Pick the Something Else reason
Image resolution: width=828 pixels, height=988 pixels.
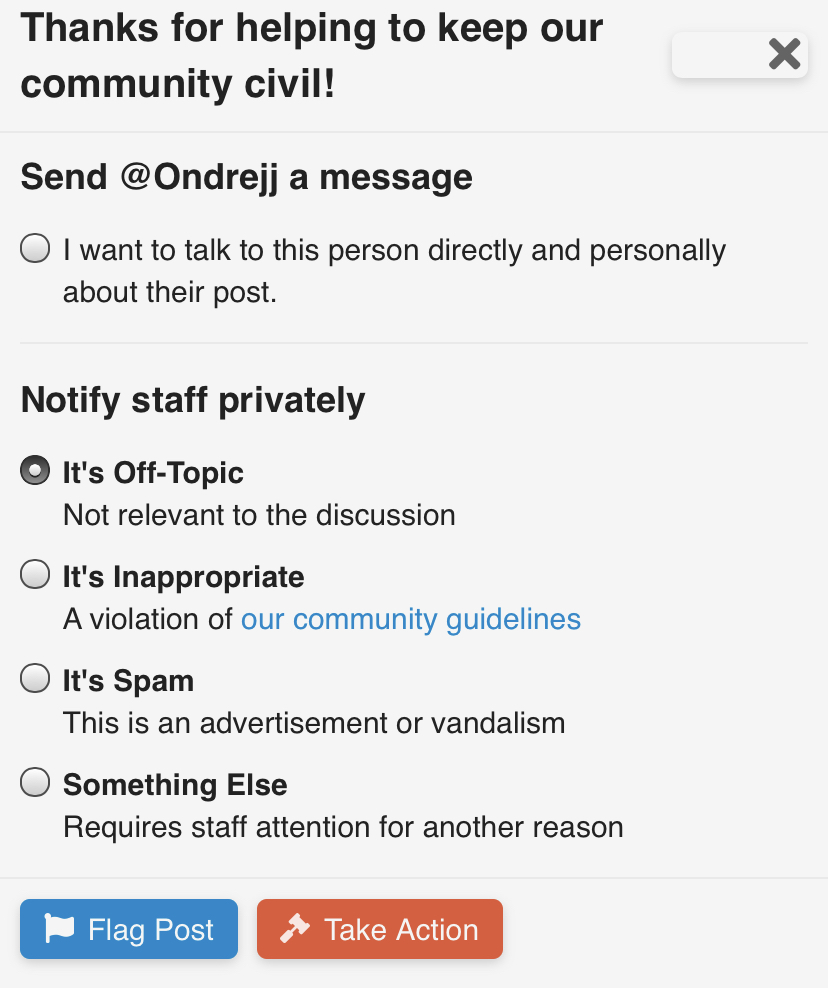pos(35,783)
